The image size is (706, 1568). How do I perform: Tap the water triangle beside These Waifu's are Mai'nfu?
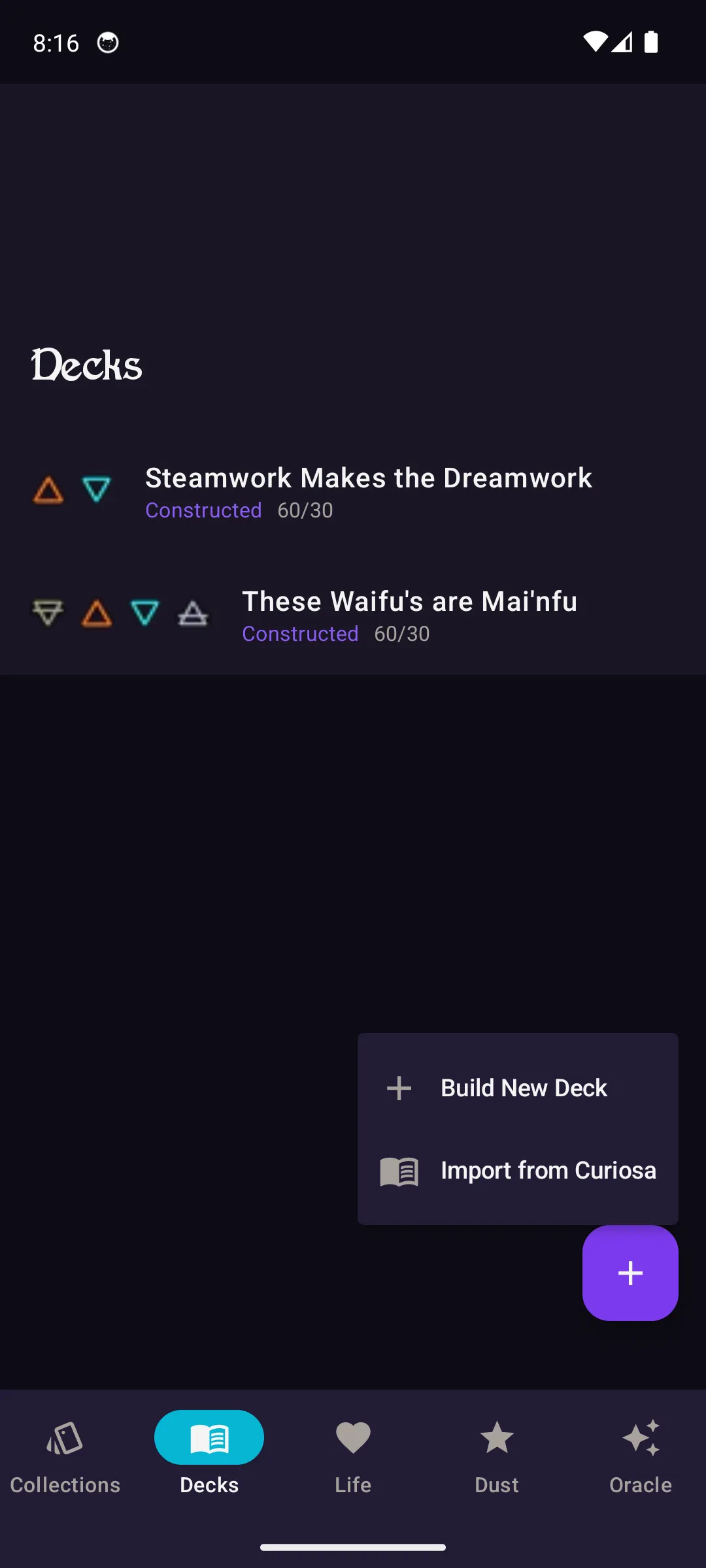click(144, 613)
